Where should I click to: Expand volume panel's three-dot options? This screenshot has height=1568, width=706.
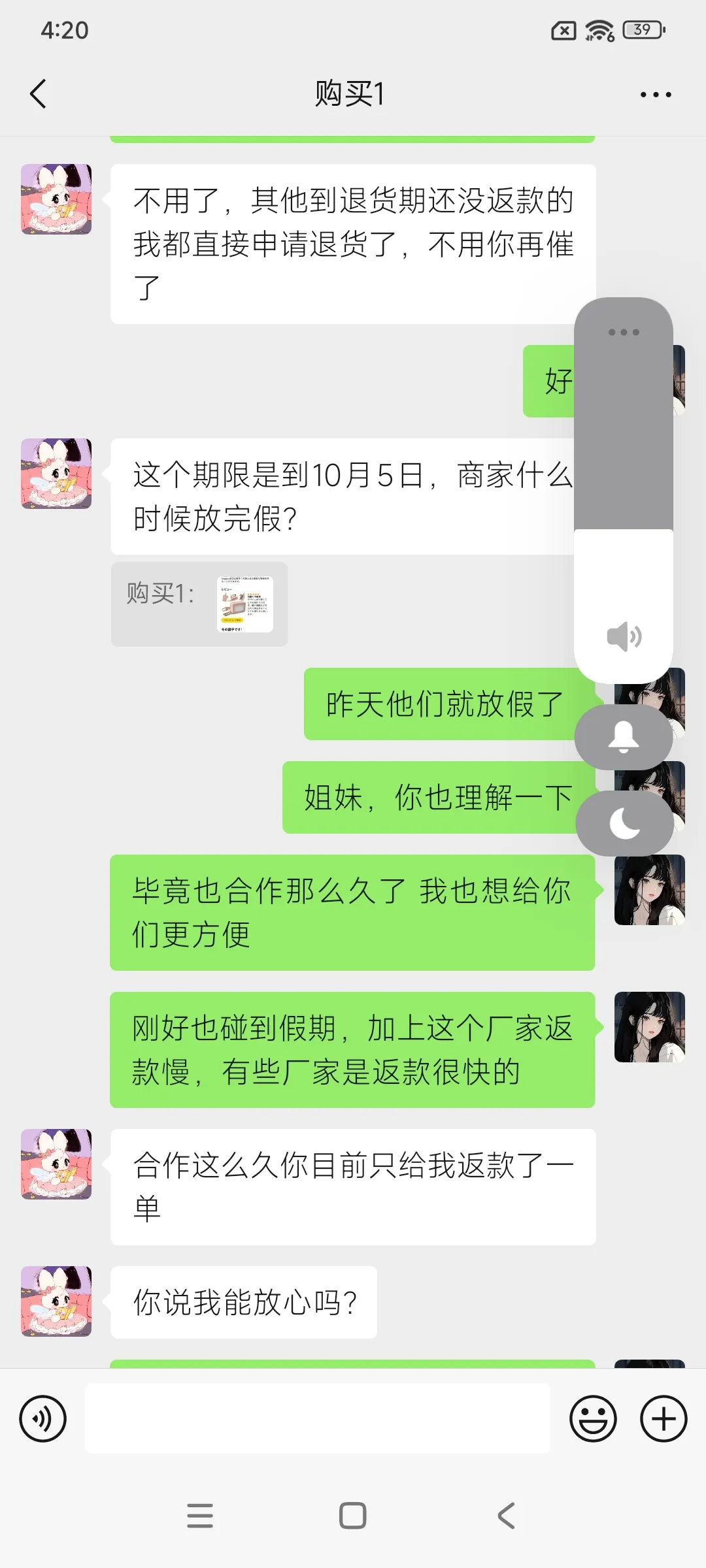pyautogui.click(x=624, y=332)
